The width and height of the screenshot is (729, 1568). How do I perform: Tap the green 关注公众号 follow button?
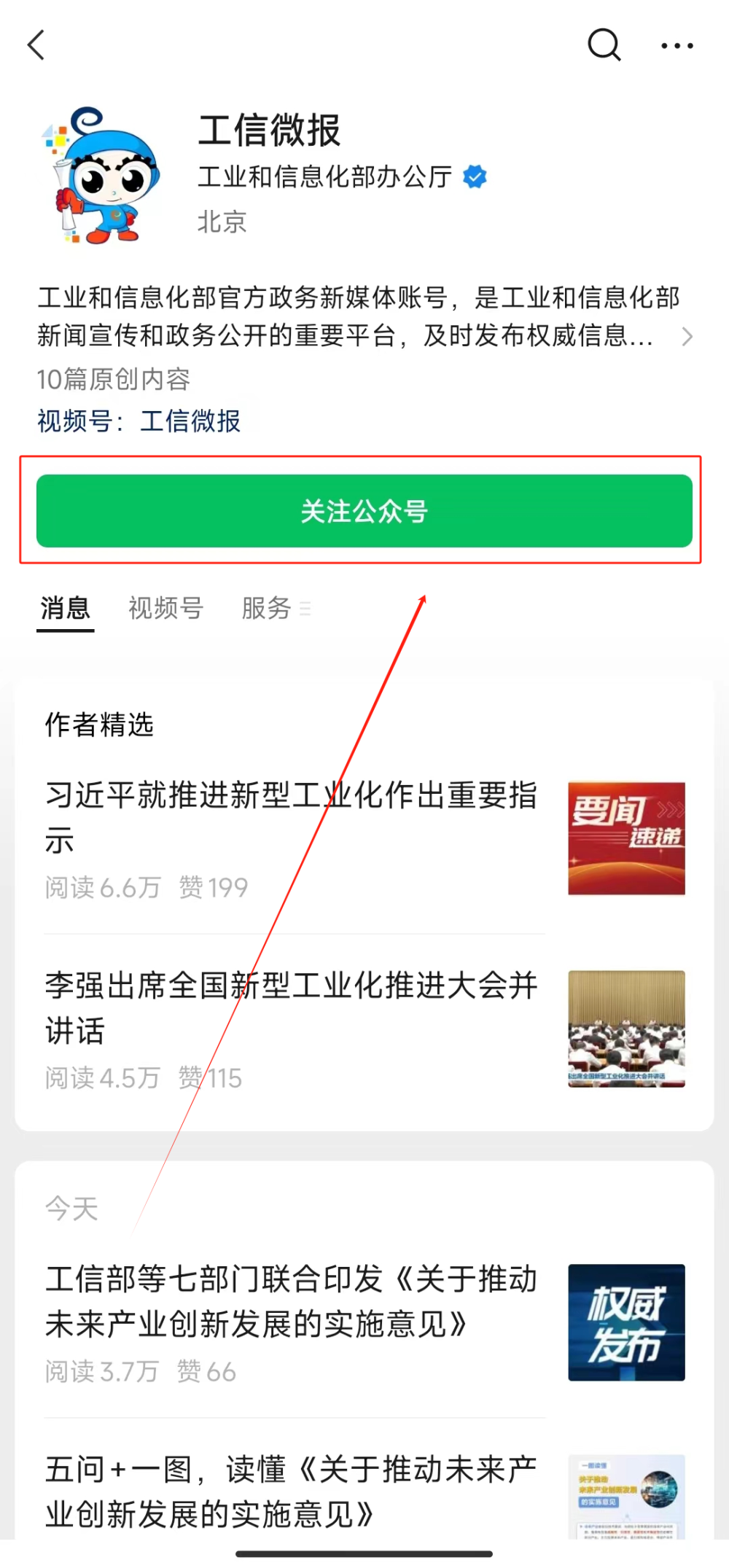point(364,511)
